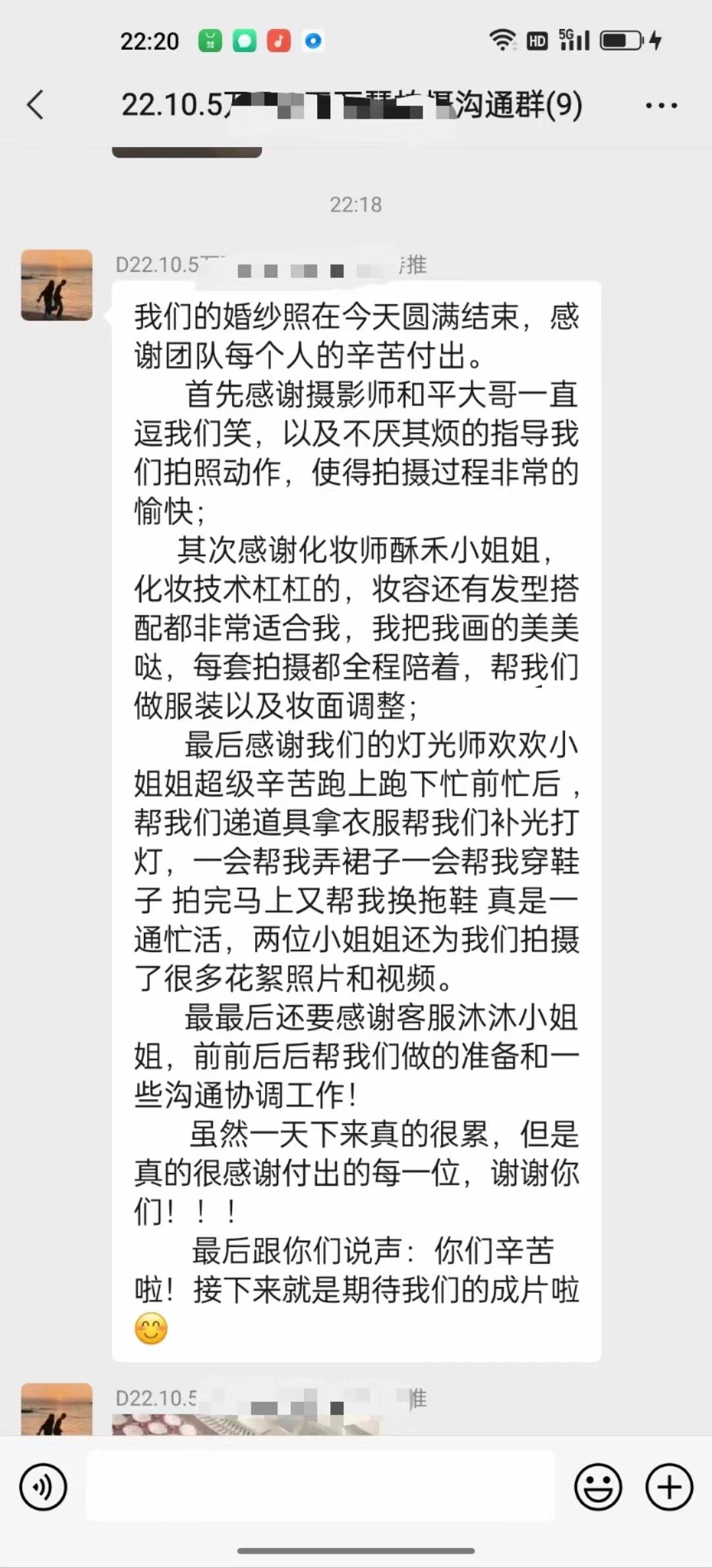Tap the message text input field
This screenshot has height=1568, width=712.
[x=320, y=1487]
